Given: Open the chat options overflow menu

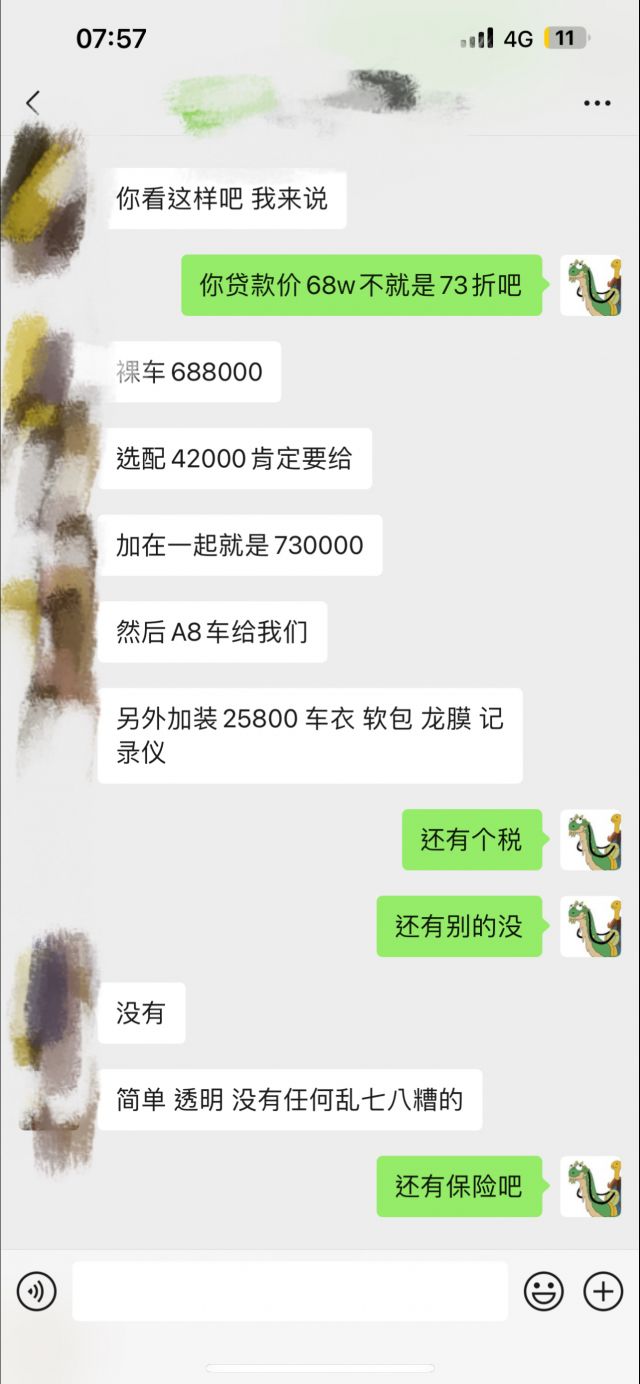Looking at the screenshot, I should point(596,103).
